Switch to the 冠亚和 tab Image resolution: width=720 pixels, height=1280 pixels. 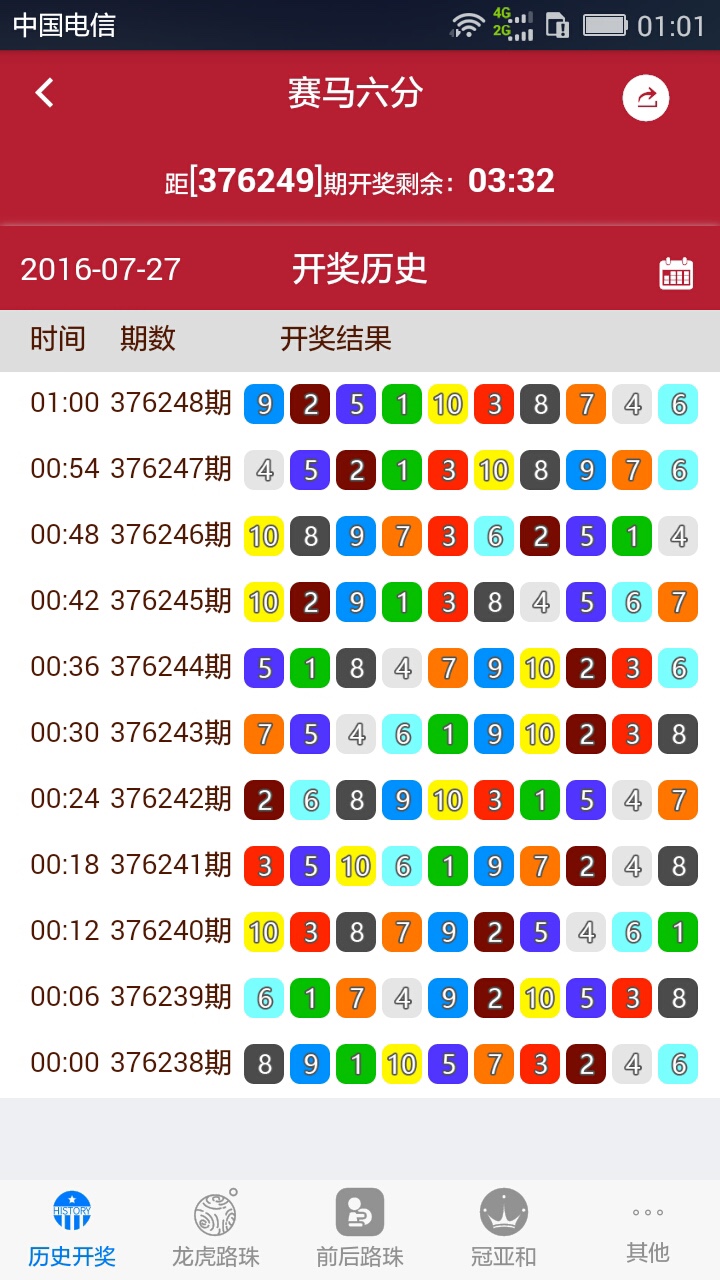tap(502, 1230)
